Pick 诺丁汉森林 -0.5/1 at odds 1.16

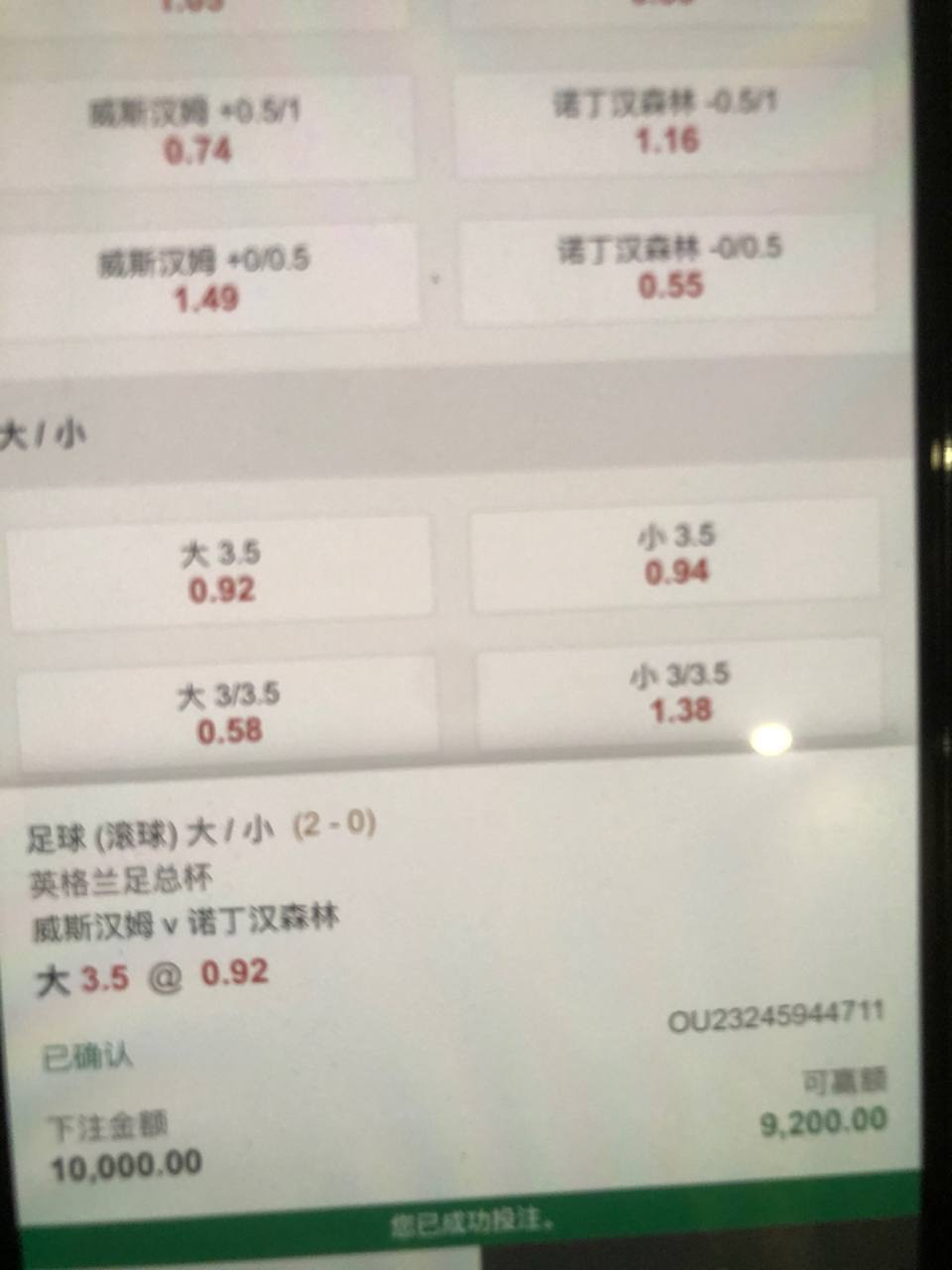[666, 122]
